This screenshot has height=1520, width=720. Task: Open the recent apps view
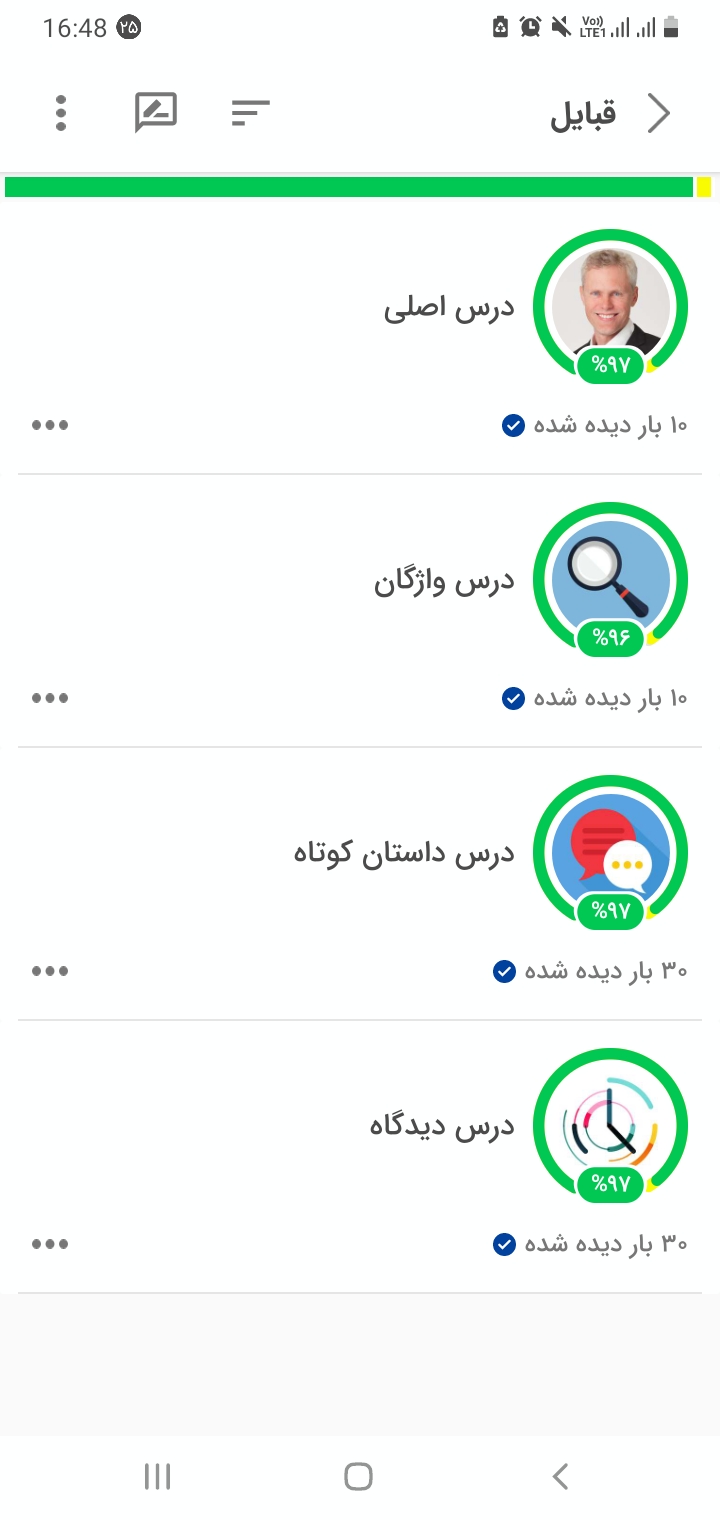coord(158,1476)
